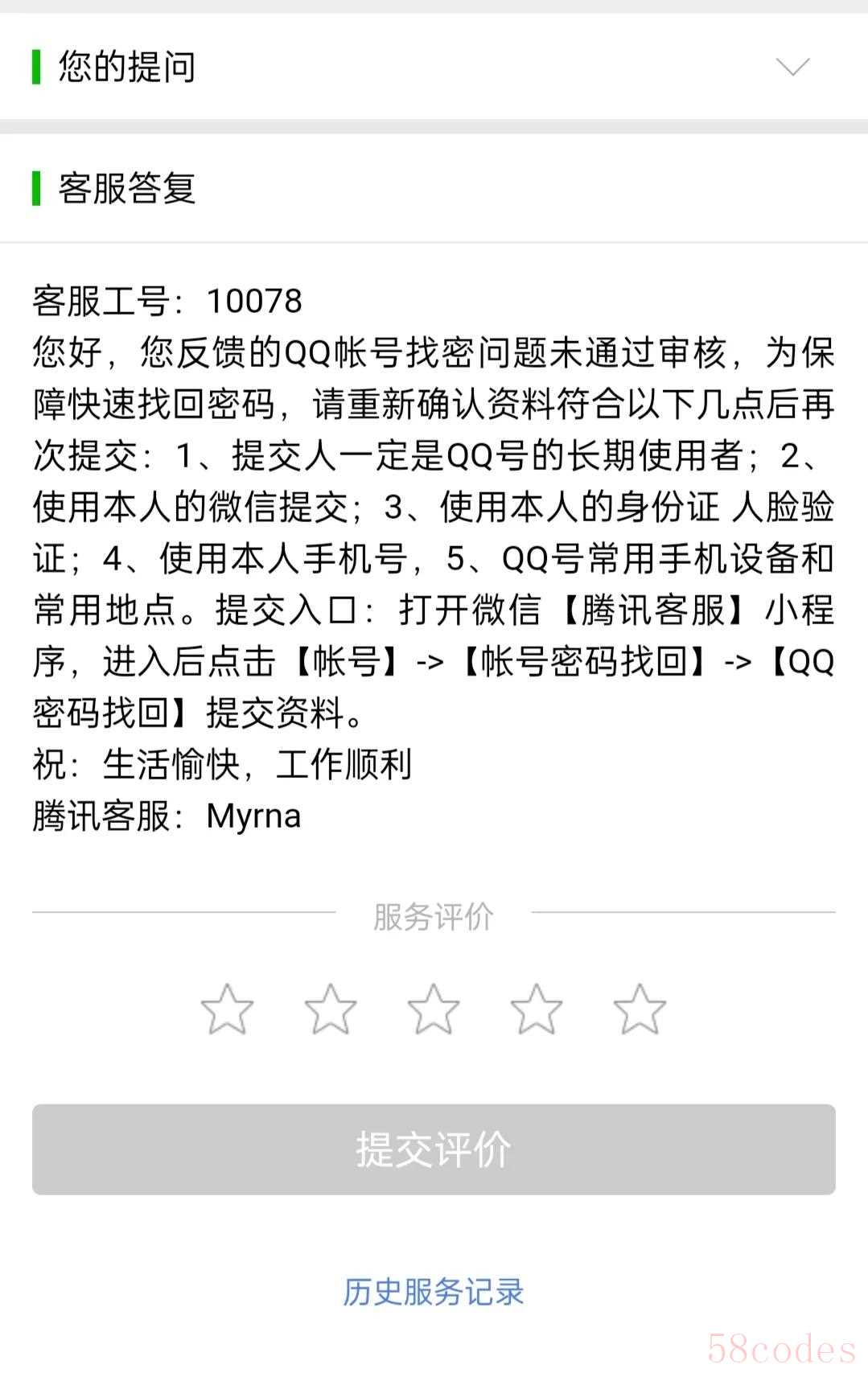Give a five-star service rating

(x=640, y=1009)
